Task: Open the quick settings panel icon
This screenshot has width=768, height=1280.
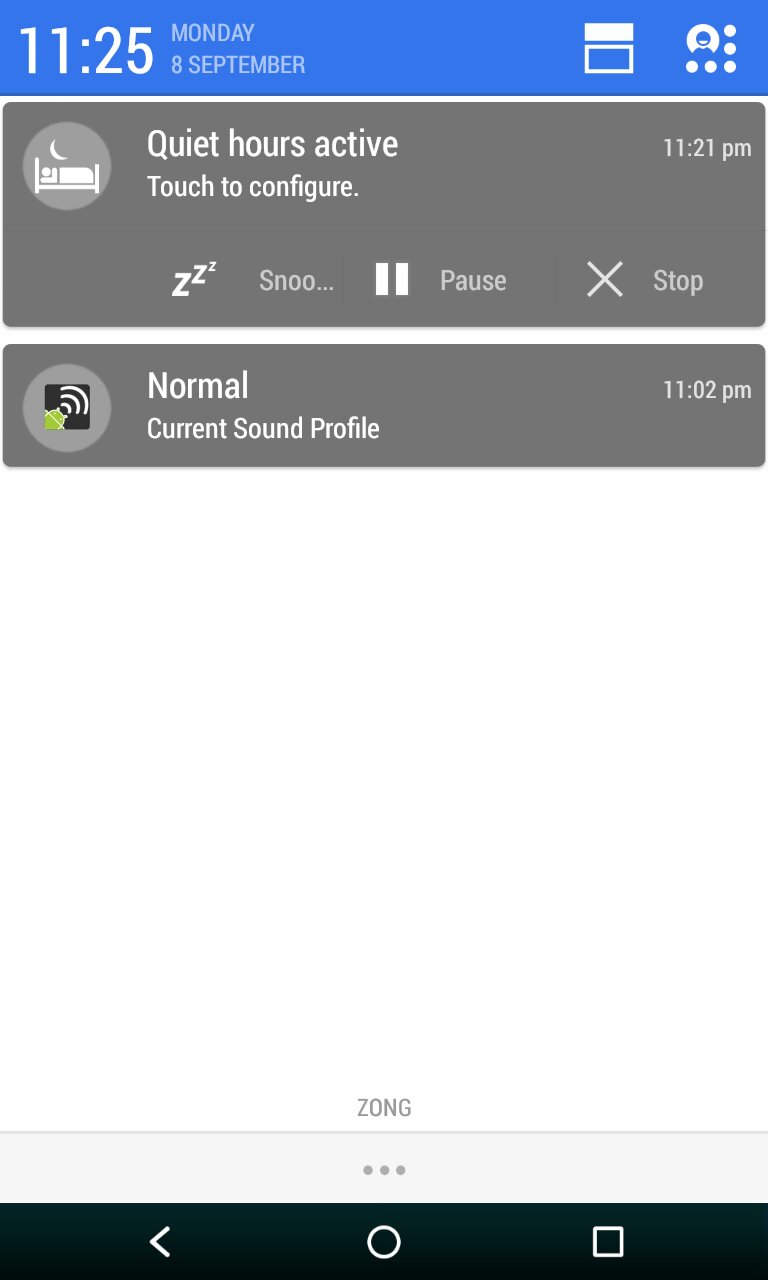Action: pos(711,49)
